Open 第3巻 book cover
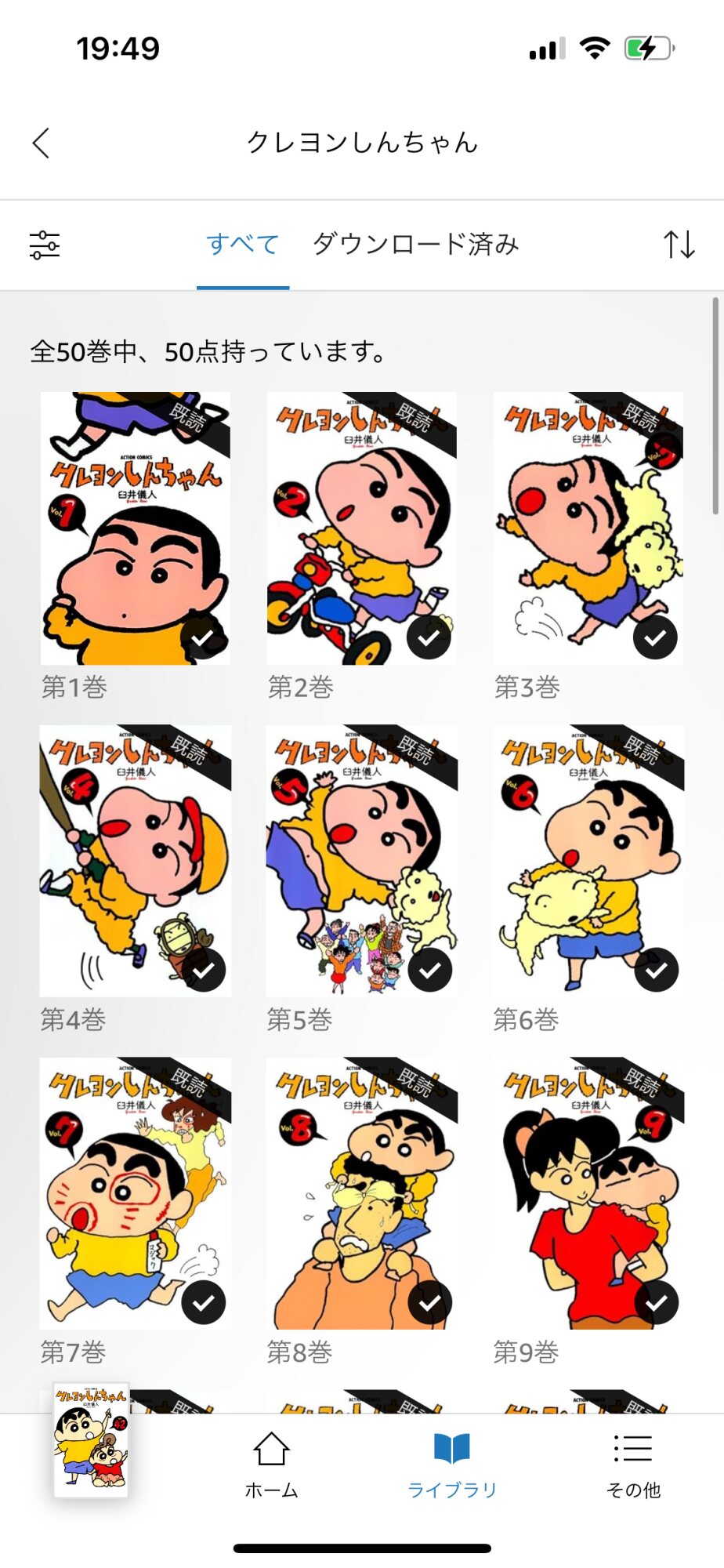 pyautogui.click(x=588, y=528)
